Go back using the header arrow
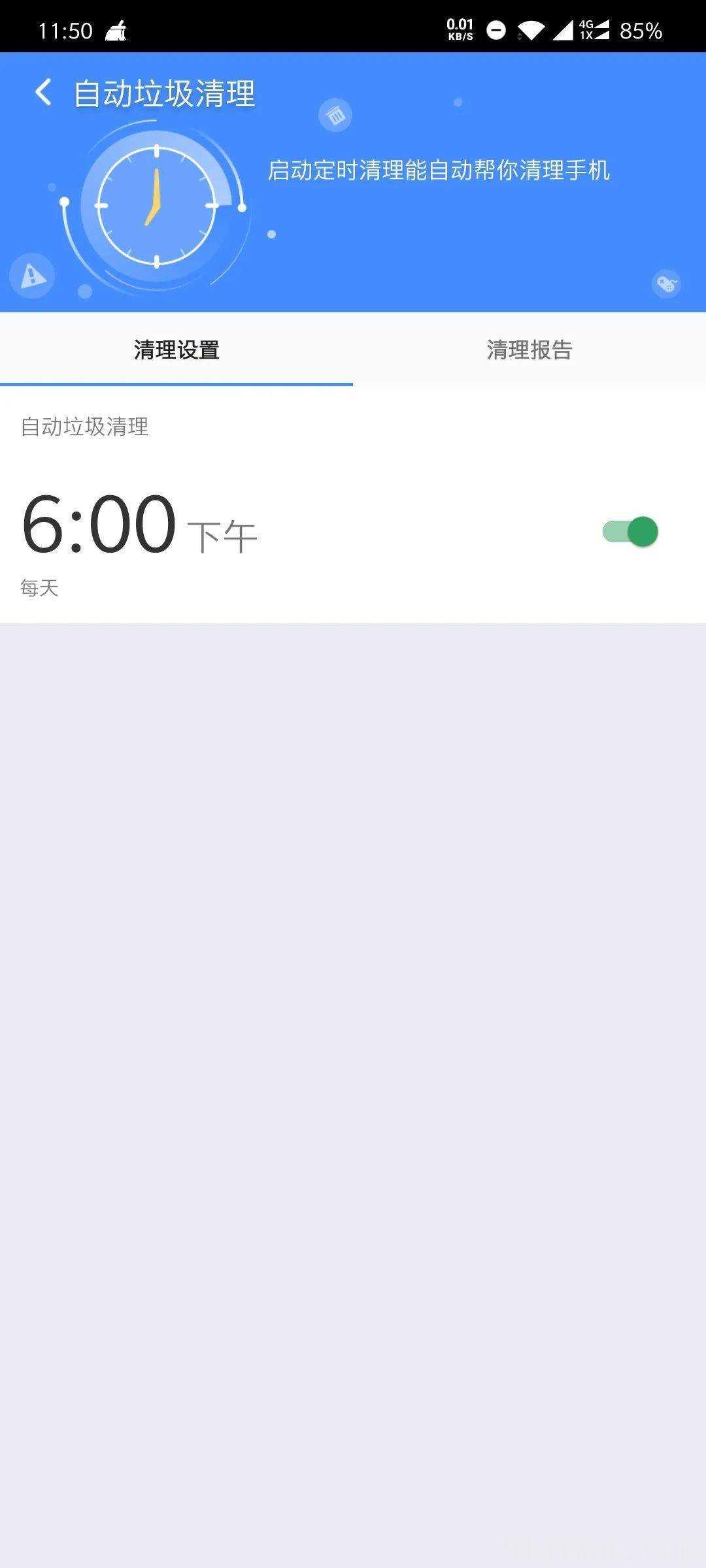Viewport: 706px width, 1568px height. tap(43, 92)
